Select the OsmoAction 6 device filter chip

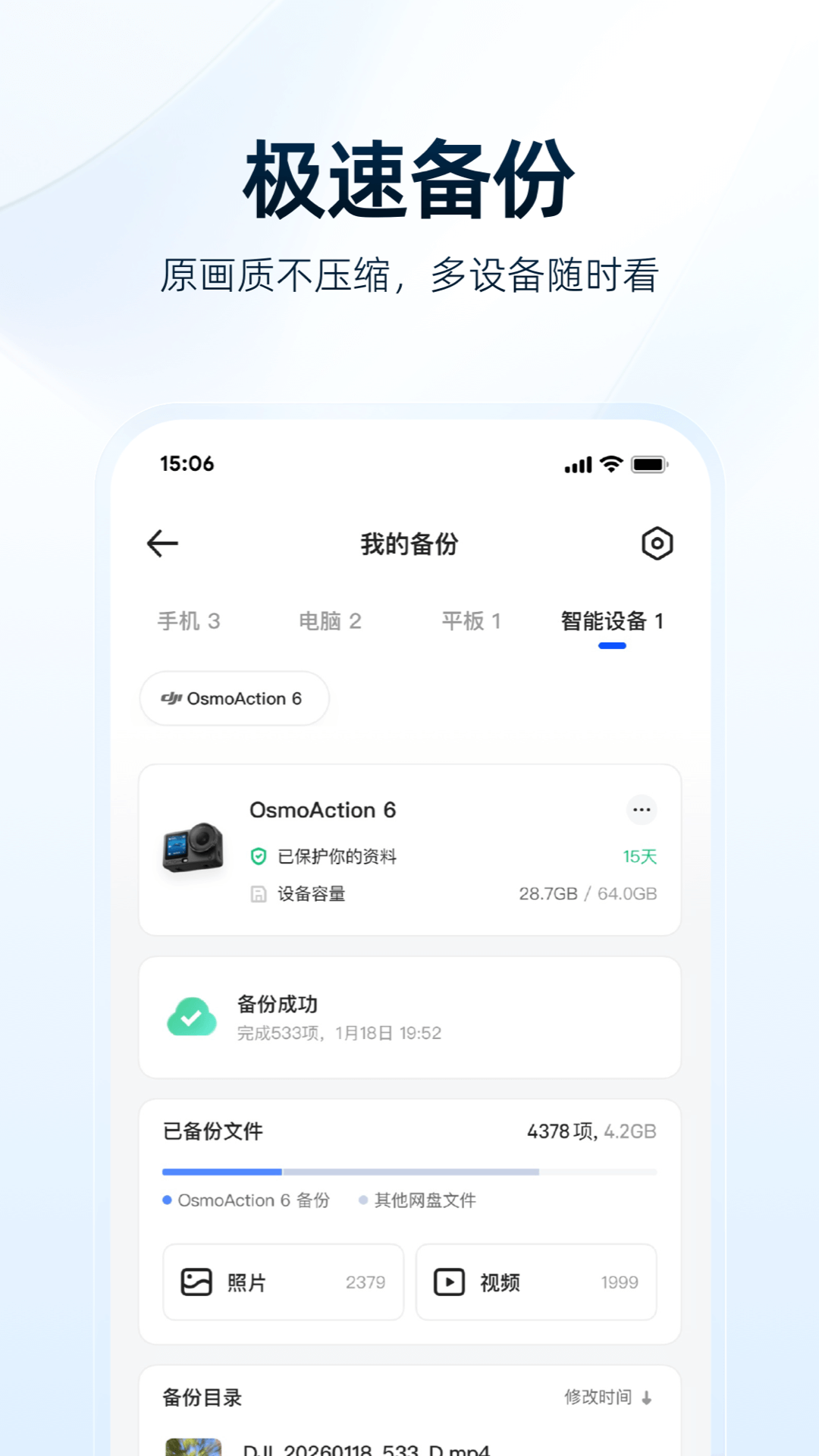point(234,698)
